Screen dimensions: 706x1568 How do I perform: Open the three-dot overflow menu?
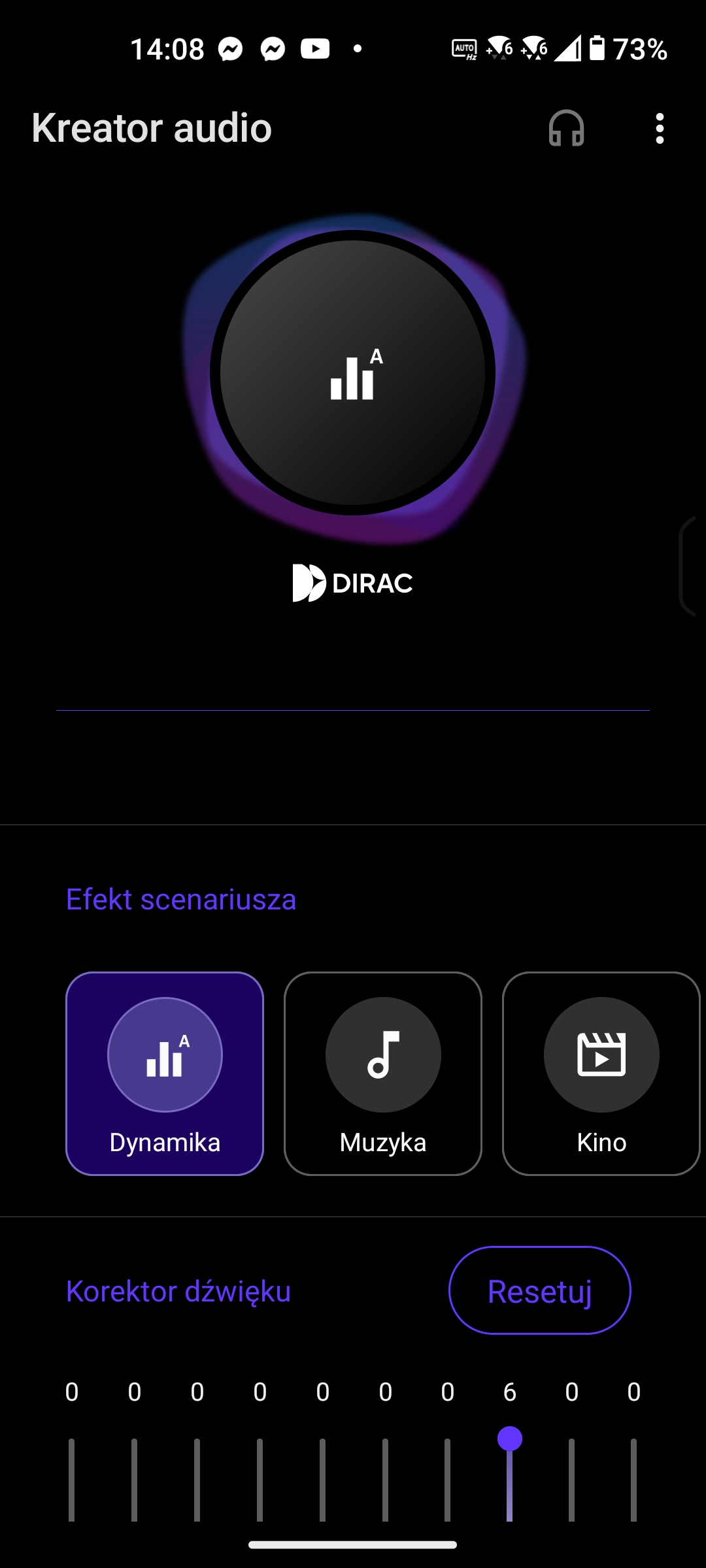(x=660, y=128)
